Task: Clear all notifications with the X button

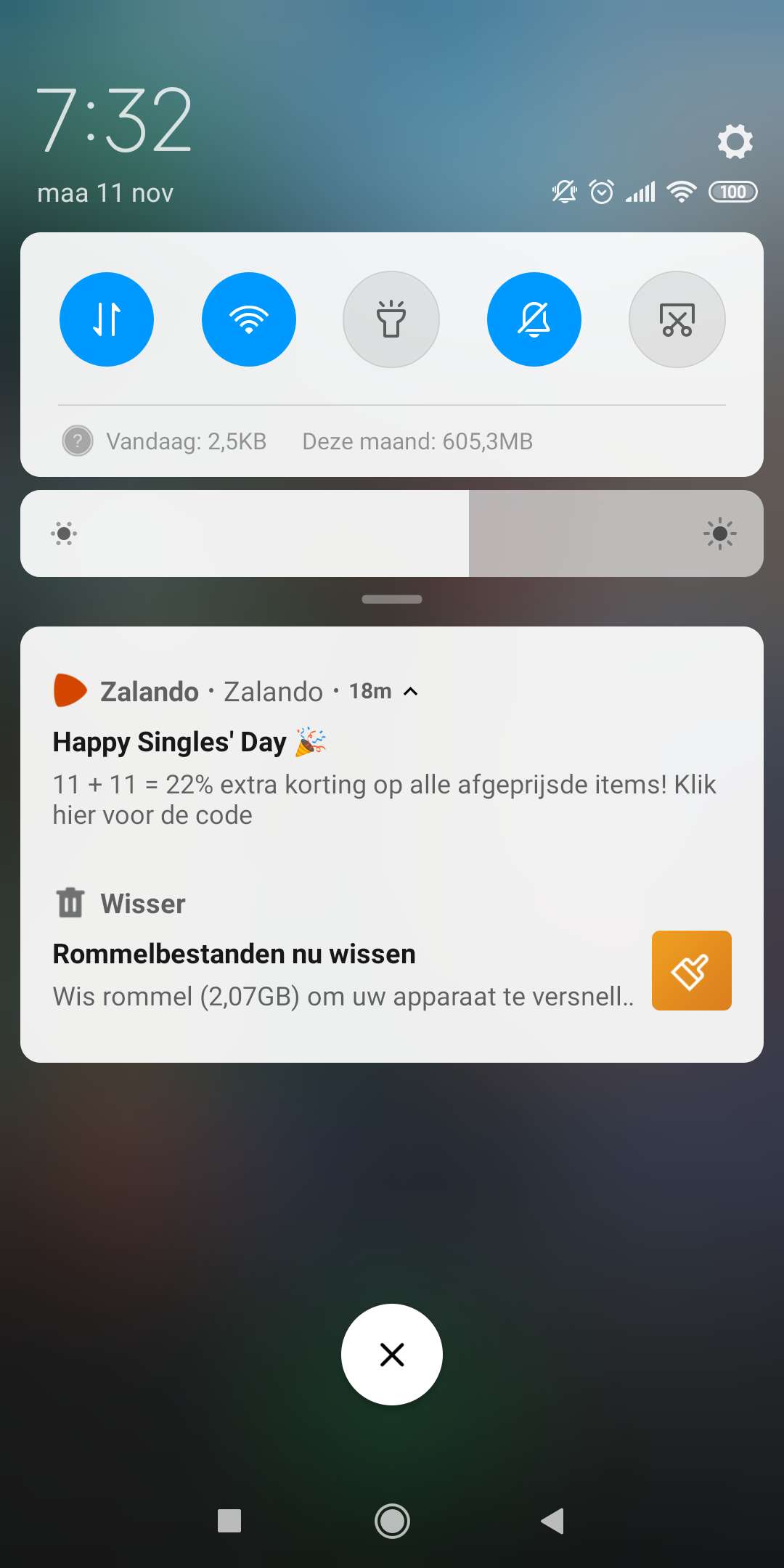Action: (x=392, y=1355)
